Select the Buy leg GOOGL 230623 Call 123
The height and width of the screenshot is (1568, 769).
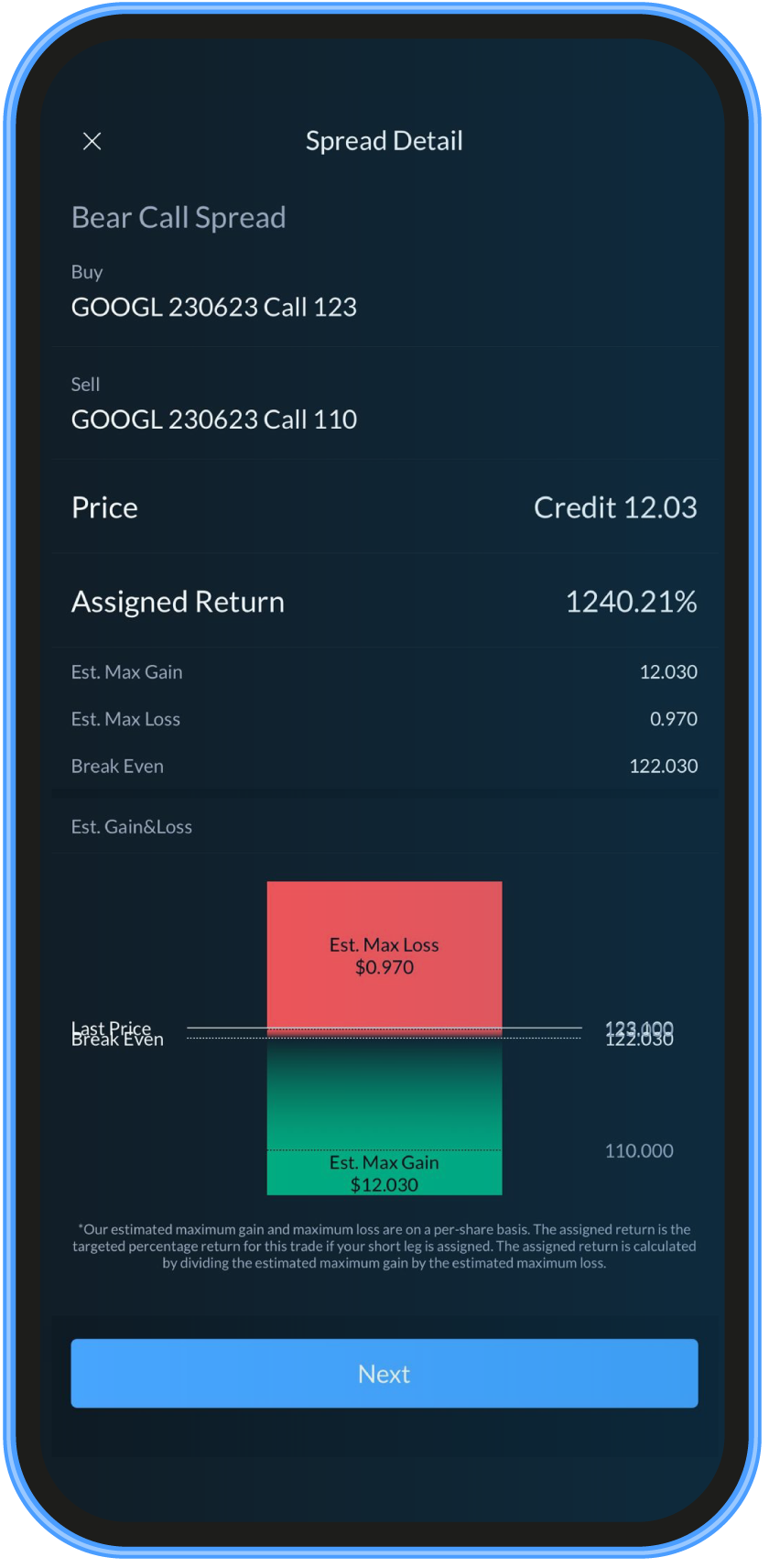tap(213, 307)
